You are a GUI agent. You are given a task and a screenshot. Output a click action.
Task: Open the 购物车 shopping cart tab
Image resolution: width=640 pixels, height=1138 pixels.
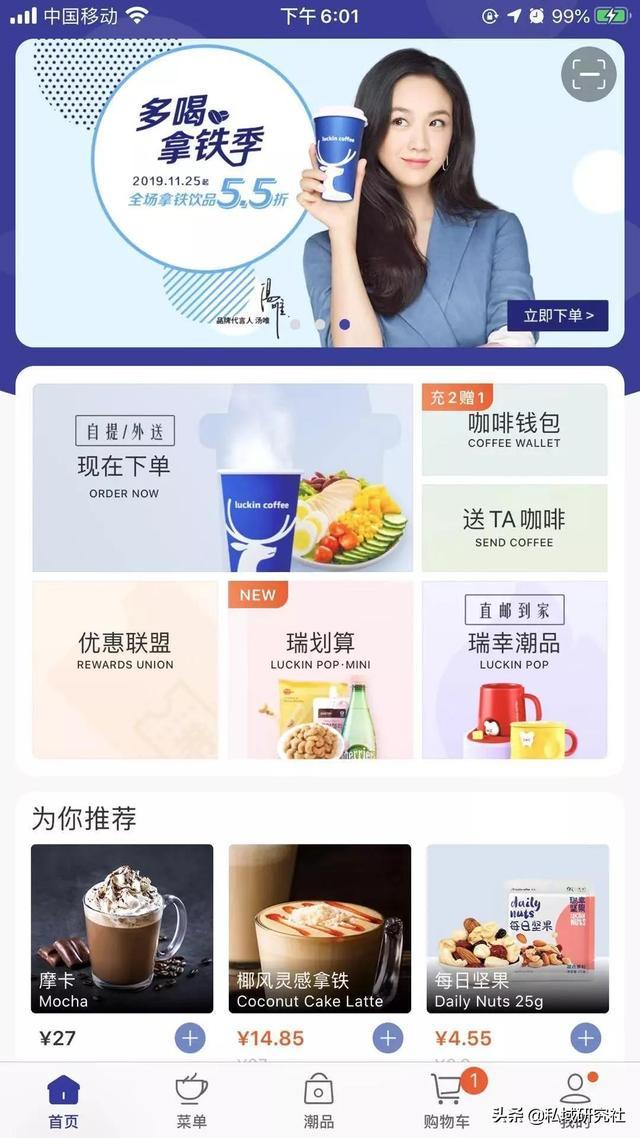(447, 1100)
